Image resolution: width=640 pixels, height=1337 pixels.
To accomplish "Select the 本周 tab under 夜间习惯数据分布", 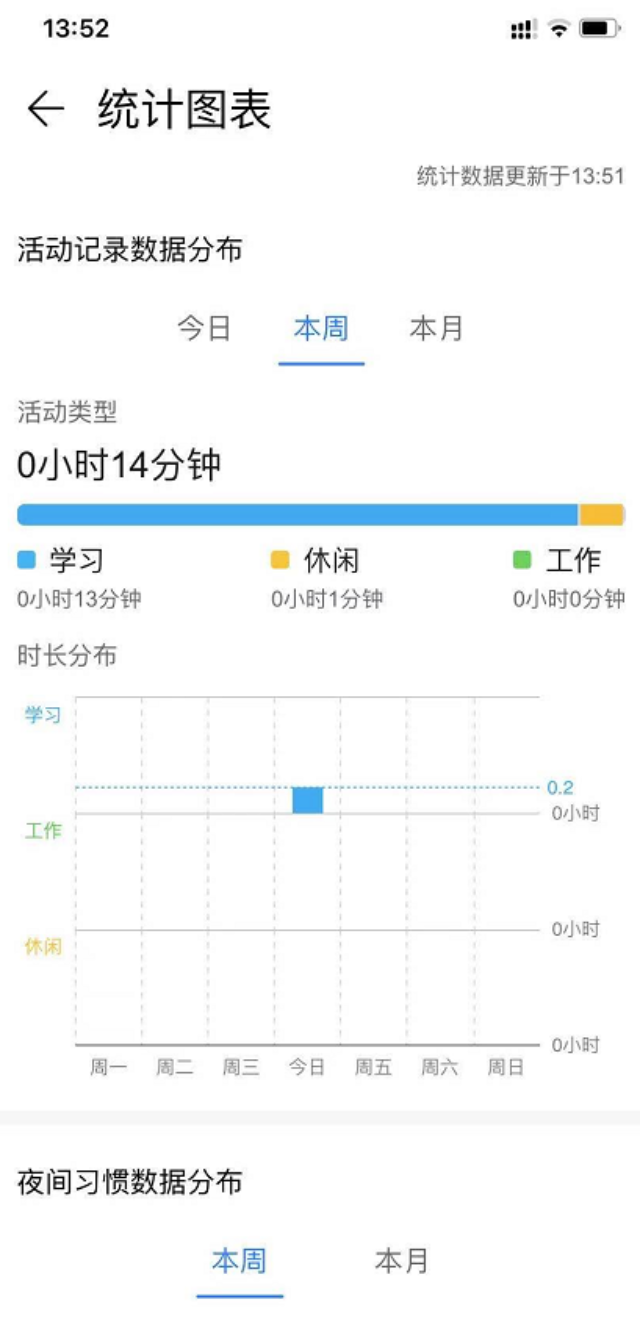I will (x=240, y=1260).
